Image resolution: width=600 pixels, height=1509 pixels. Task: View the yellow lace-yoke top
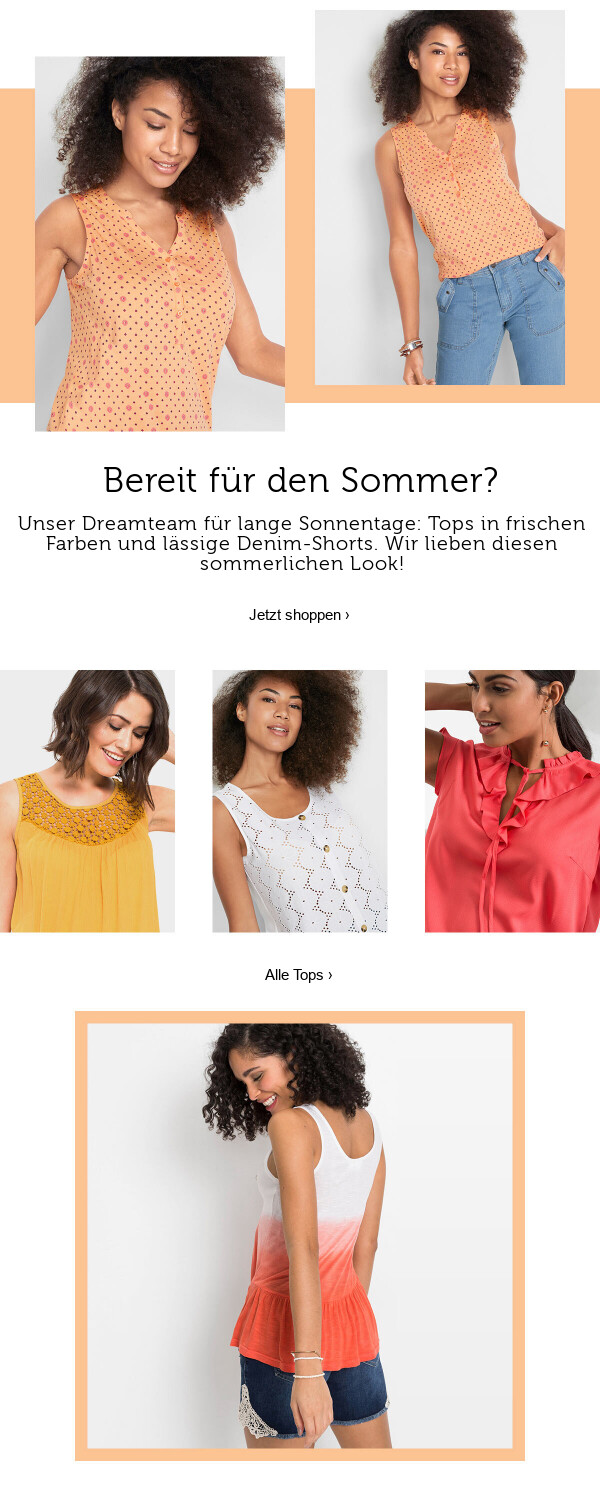tap(87, 801)
